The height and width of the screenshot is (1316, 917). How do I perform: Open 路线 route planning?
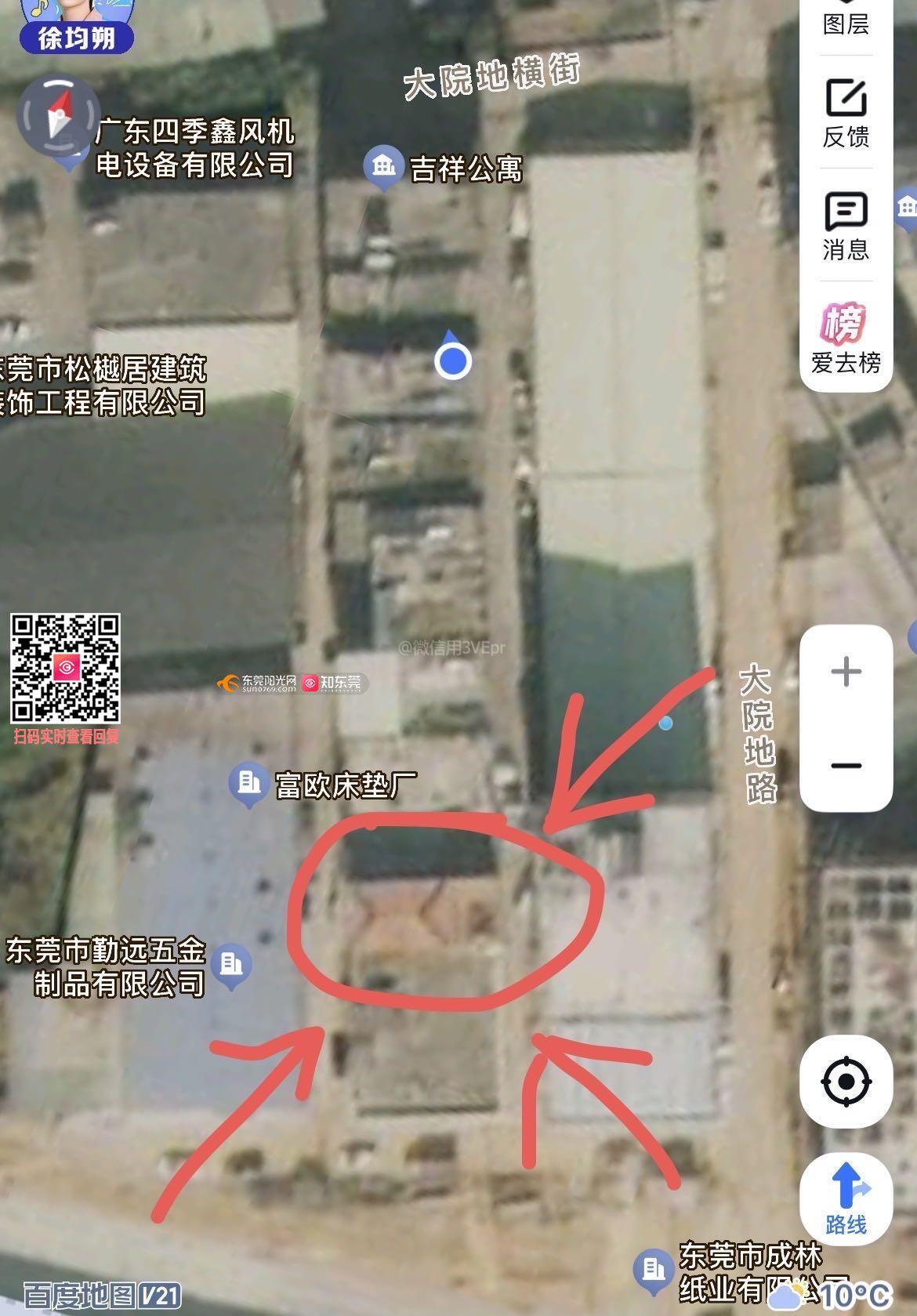pyautogui.click(x=846, y=1198)
